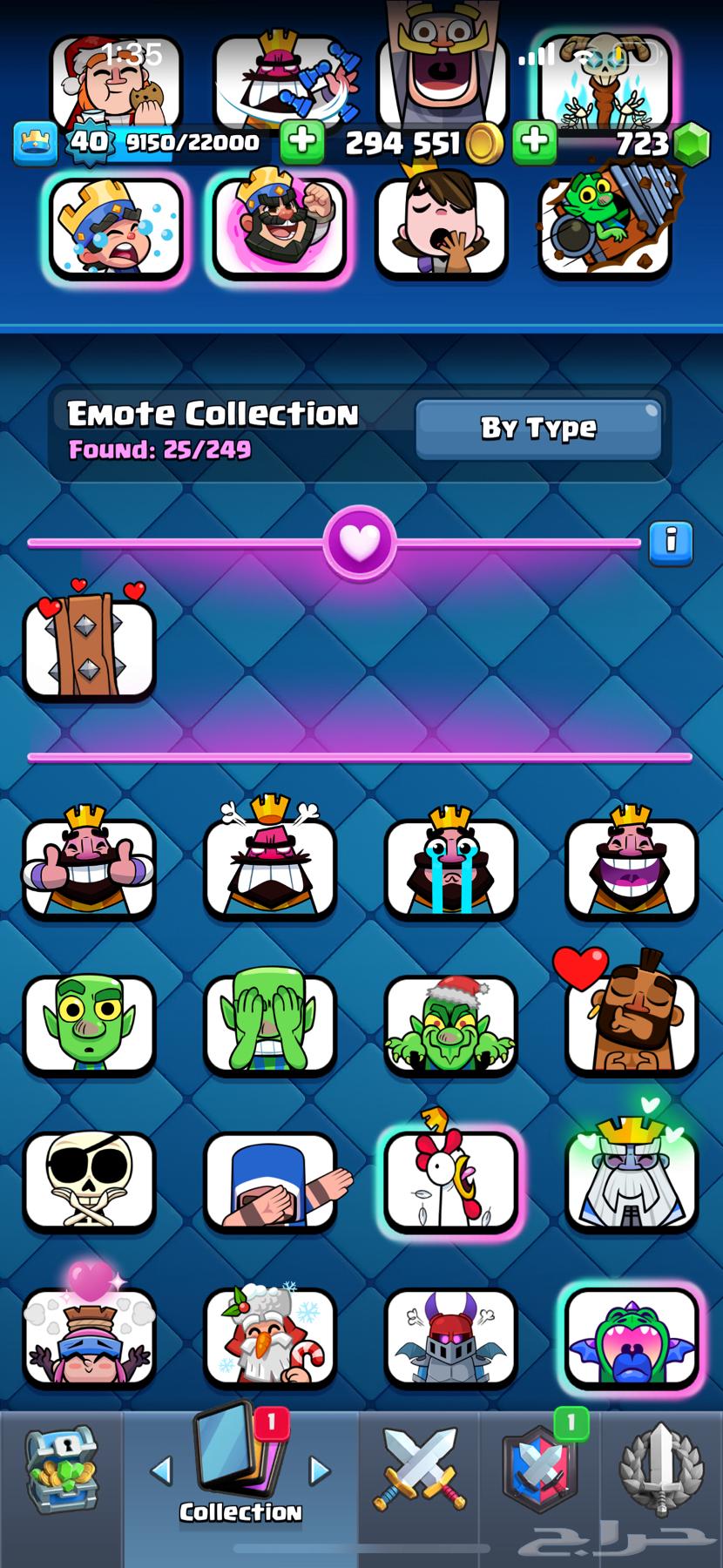
Task: Open the emote info button
Action: click(671, 543)
